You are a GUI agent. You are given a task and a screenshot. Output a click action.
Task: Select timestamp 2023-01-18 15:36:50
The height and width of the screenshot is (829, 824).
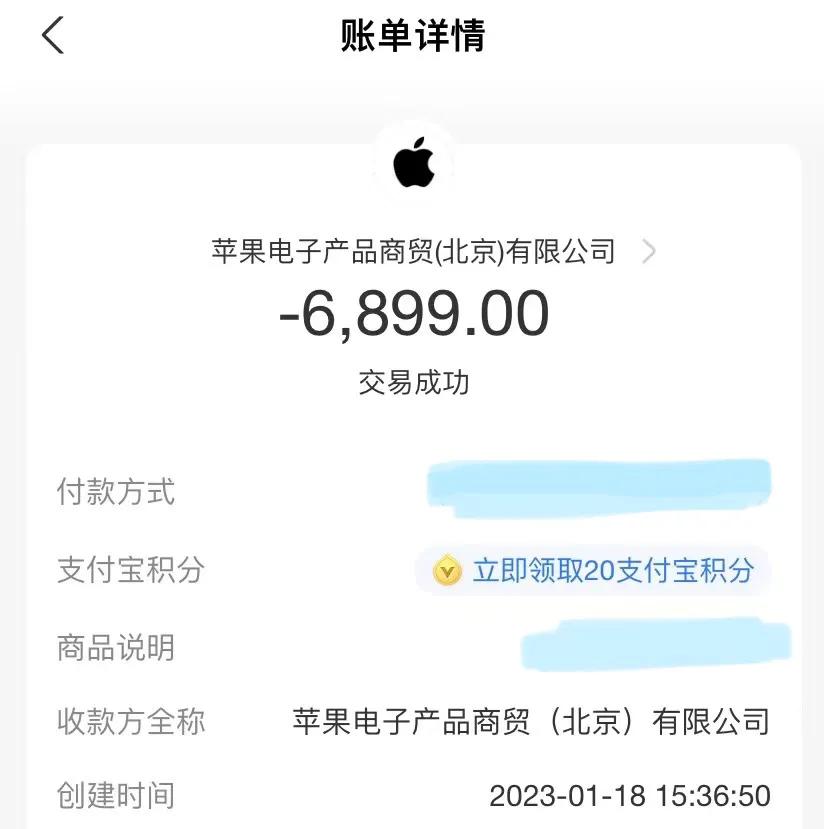point(631,797)
